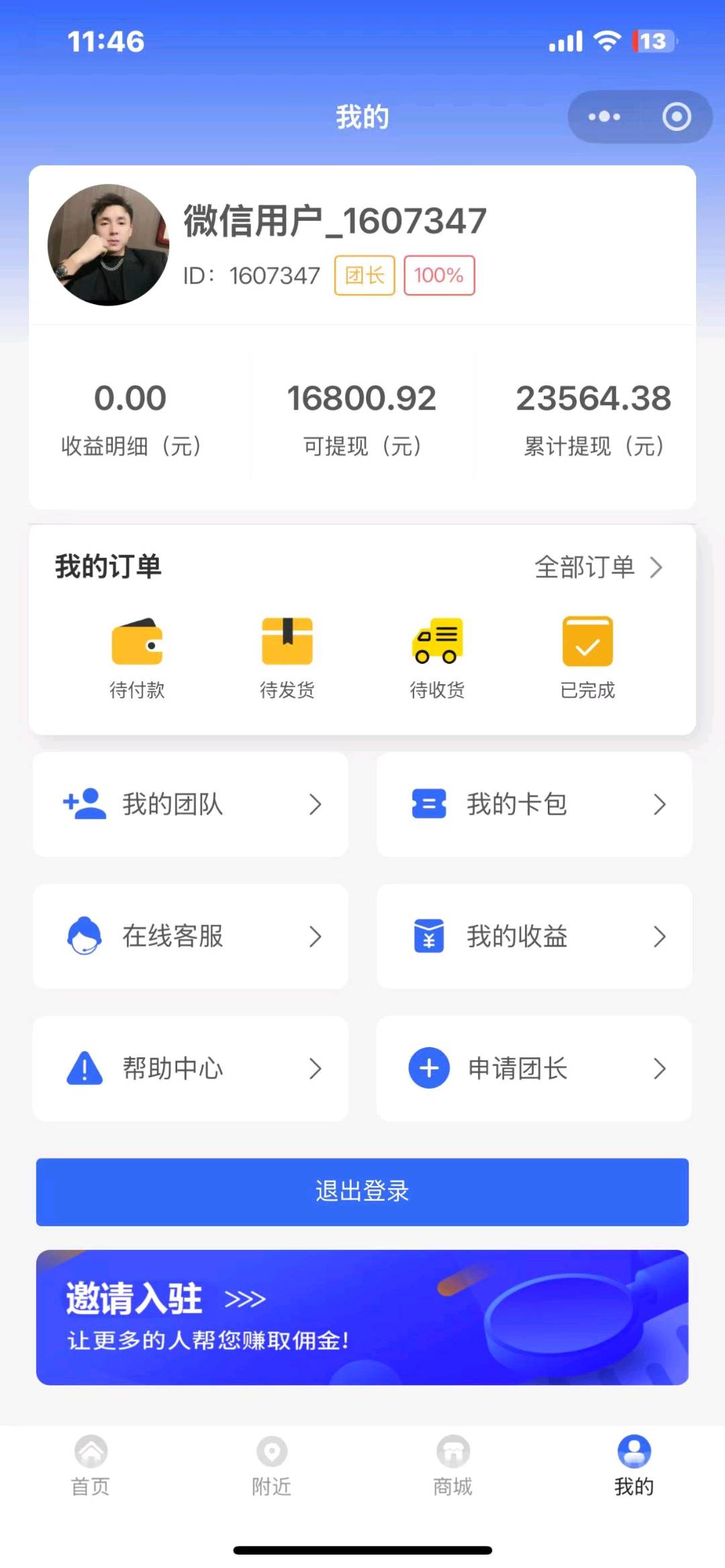Open 我的团队
Screen dimensions: 725x1568
coord(191,804)
